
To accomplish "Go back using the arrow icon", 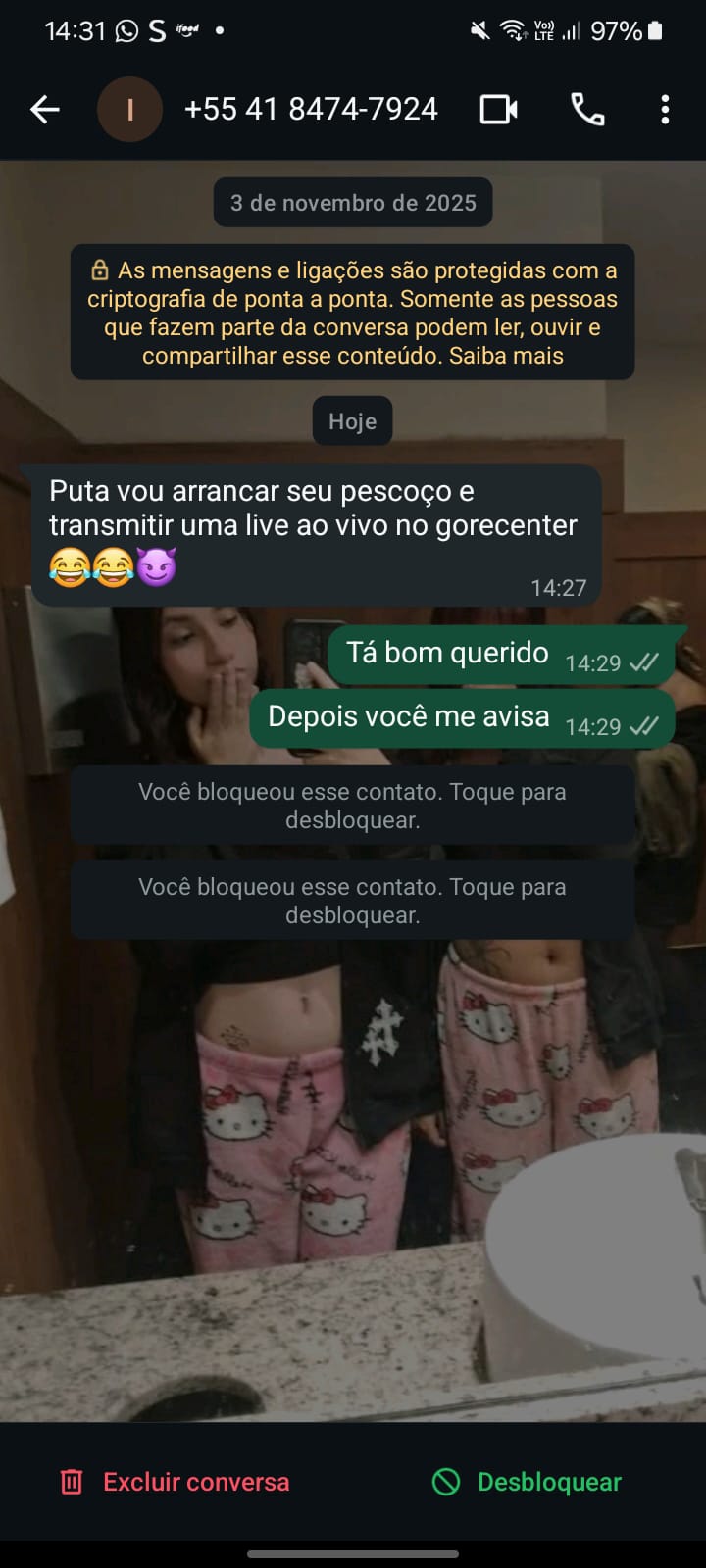I will click(45, 110).
